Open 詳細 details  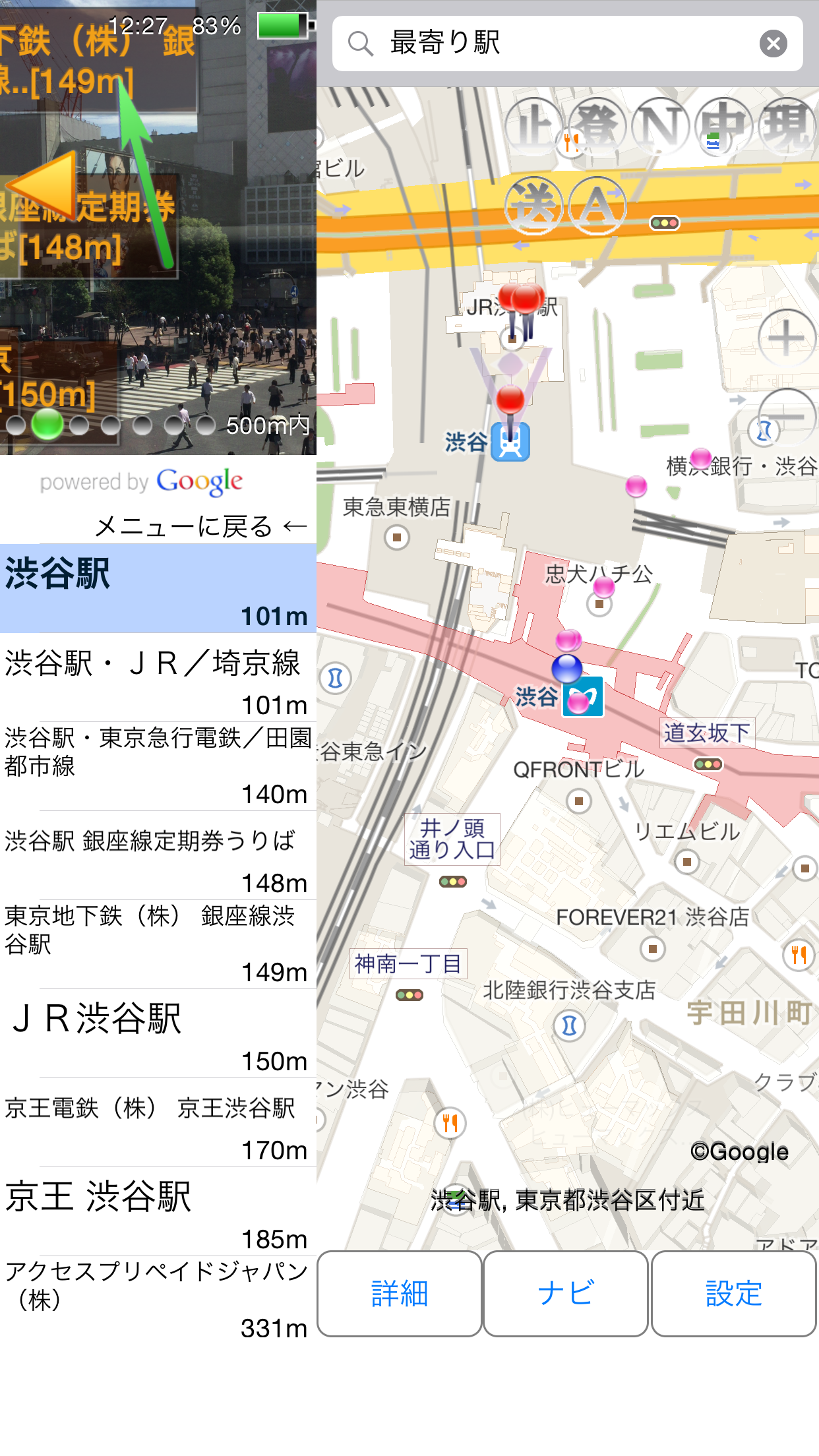400,1294
